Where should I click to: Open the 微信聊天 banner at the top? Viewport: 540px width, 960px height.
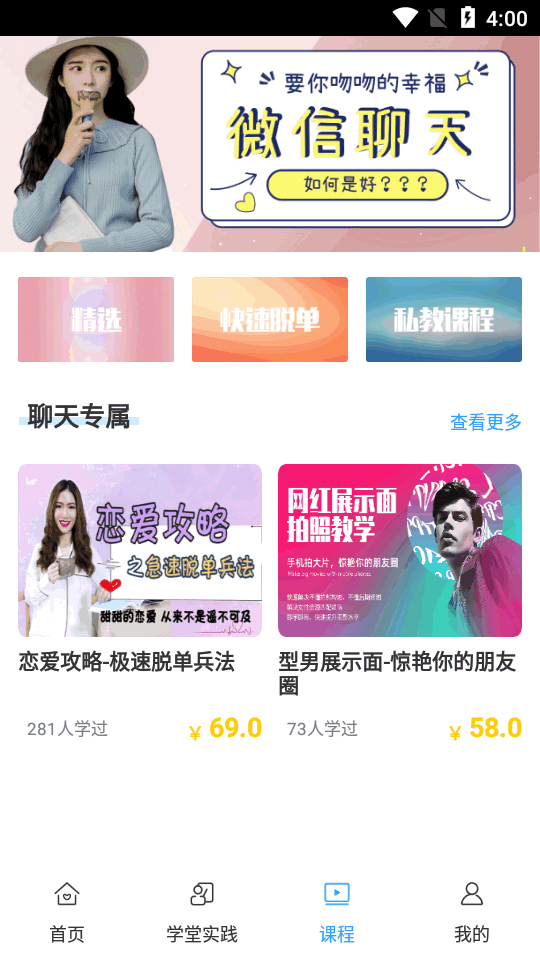click(x=270, y=144)
